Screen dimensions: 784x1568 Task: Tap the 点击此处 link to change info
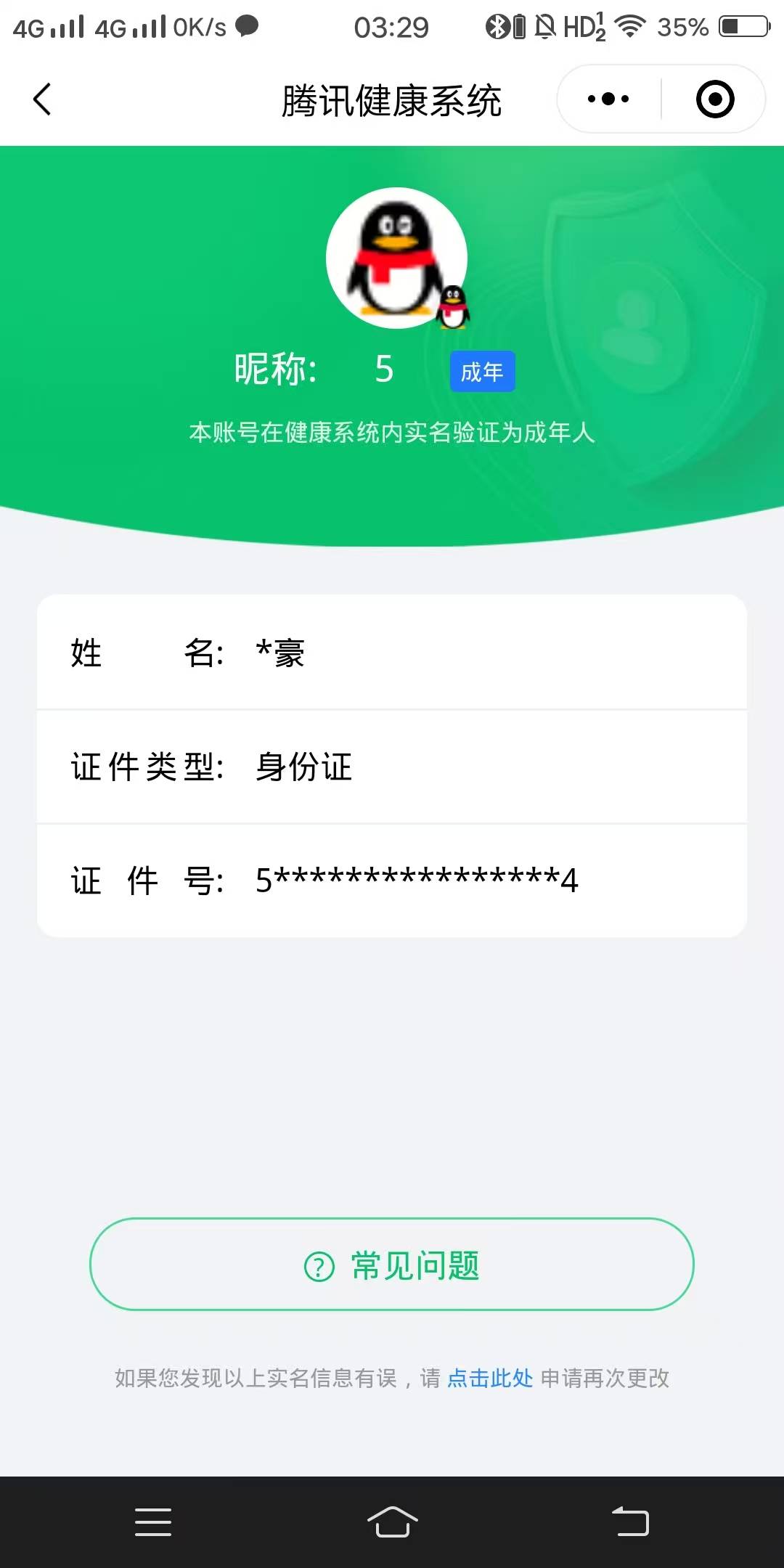(490, 1378)
